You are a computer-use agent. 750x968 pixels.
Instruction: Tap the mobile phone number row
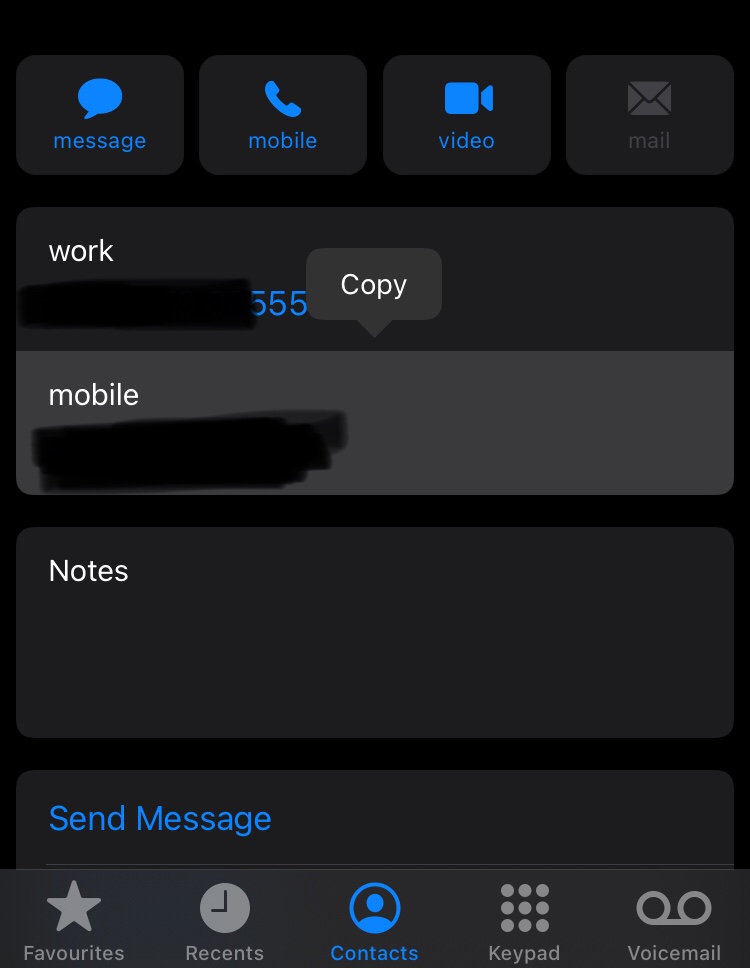[x=375, y=423]
